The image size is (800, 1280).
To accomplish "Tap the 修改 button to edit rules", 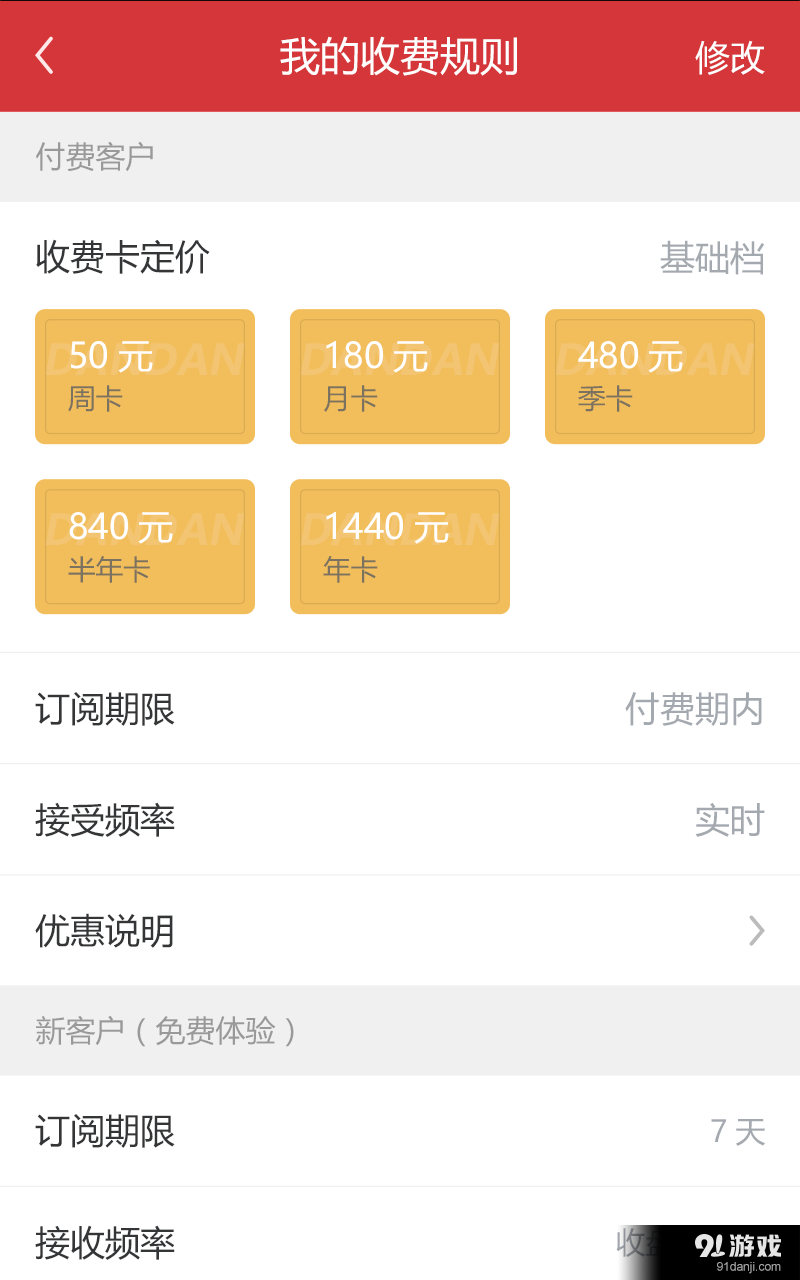I will click(x=731, y=57).
